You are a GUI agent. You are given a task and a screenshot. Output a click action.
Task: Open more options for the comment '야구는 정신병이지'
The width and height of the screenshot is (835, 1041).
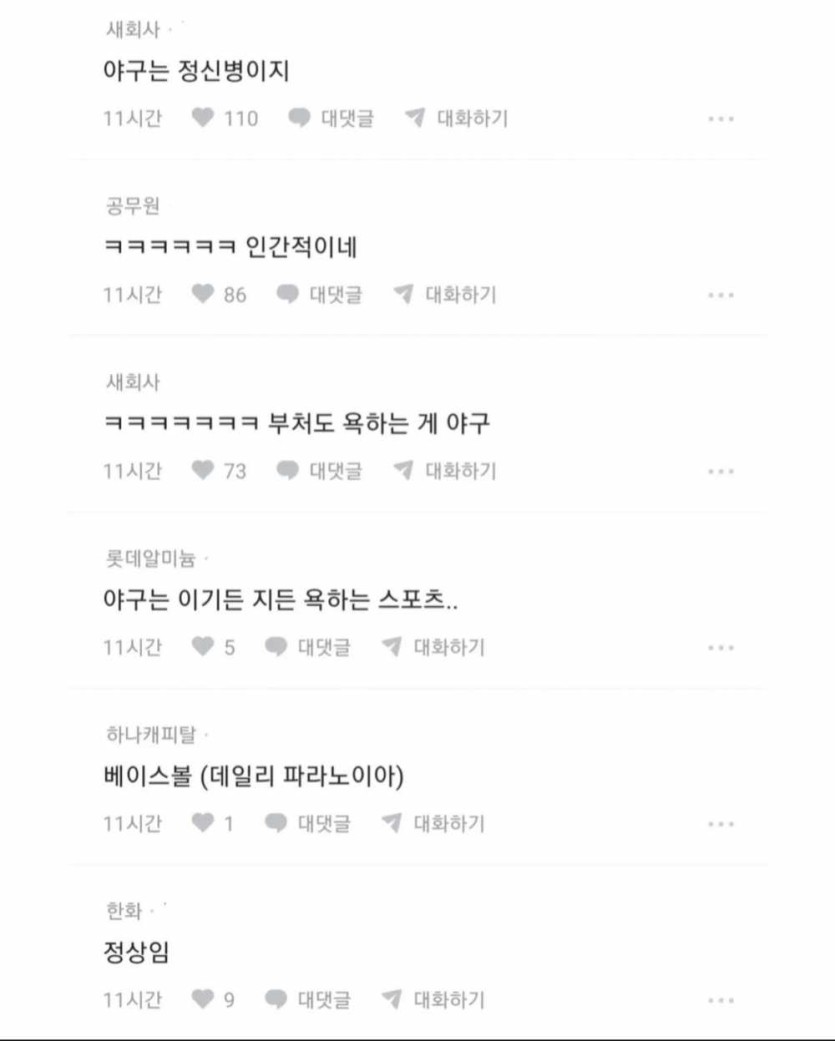point(721,119)
